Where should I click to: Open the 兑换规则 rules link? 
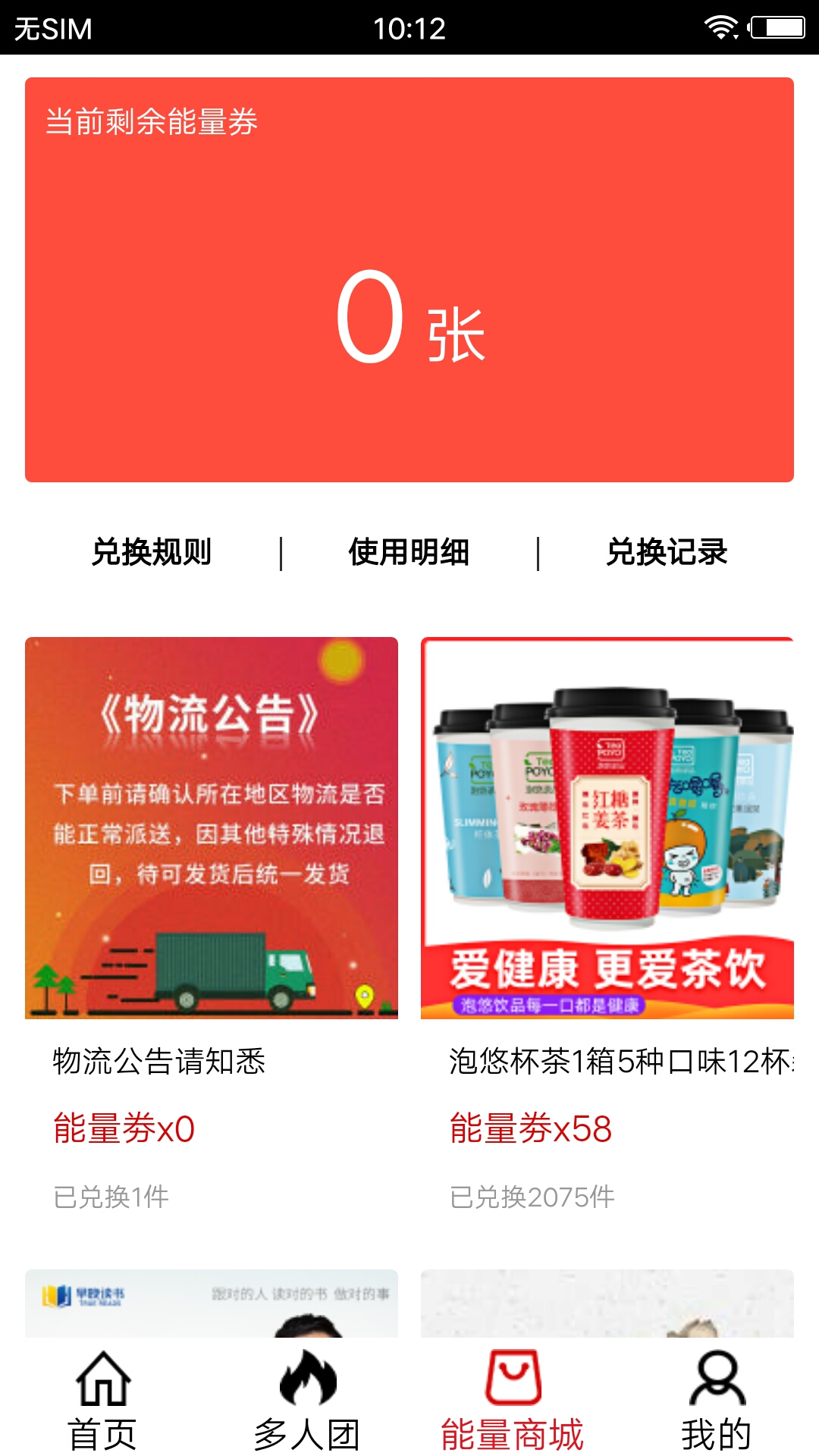click(x=151, y=553)
